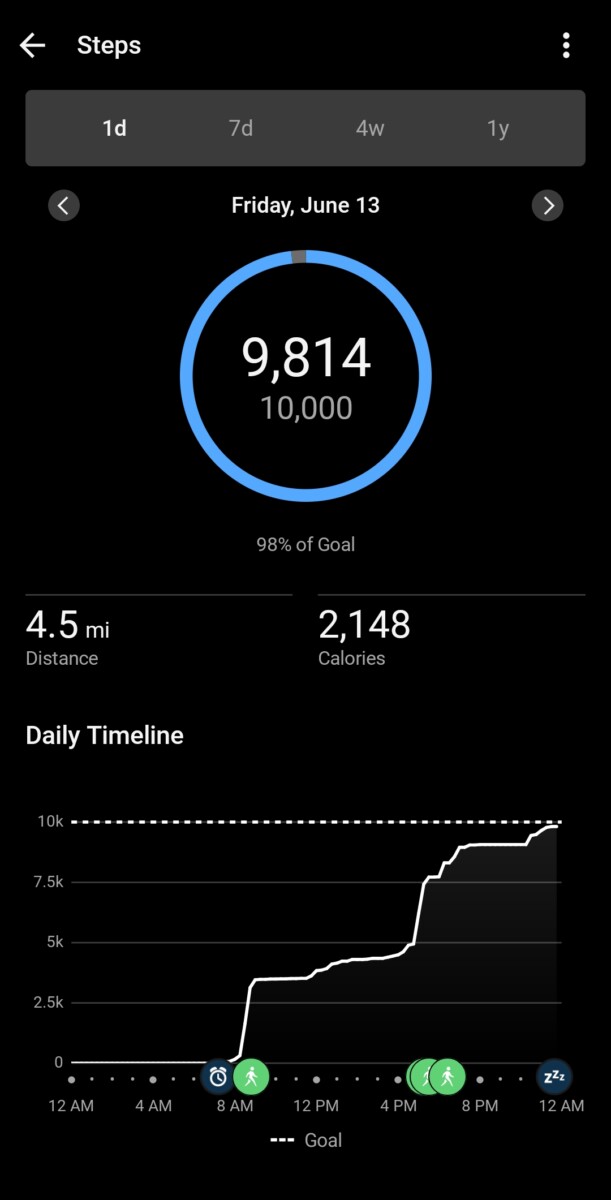Open the three-dot overflow menu
611x1200 pixels.
click(x=566, y=45)
